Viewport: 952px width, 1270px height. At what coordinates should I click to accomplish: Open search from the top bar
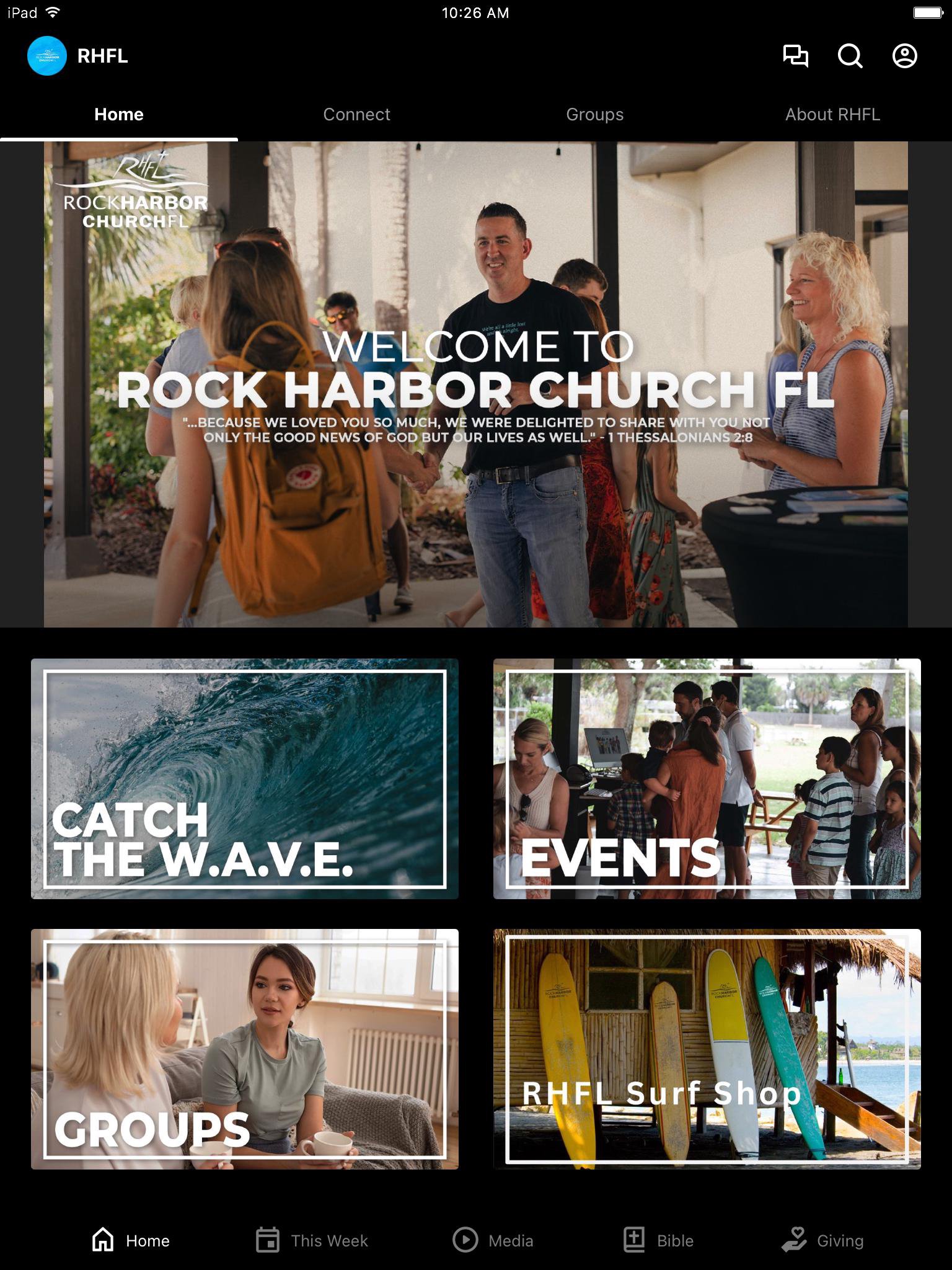(x=850, y=56)
